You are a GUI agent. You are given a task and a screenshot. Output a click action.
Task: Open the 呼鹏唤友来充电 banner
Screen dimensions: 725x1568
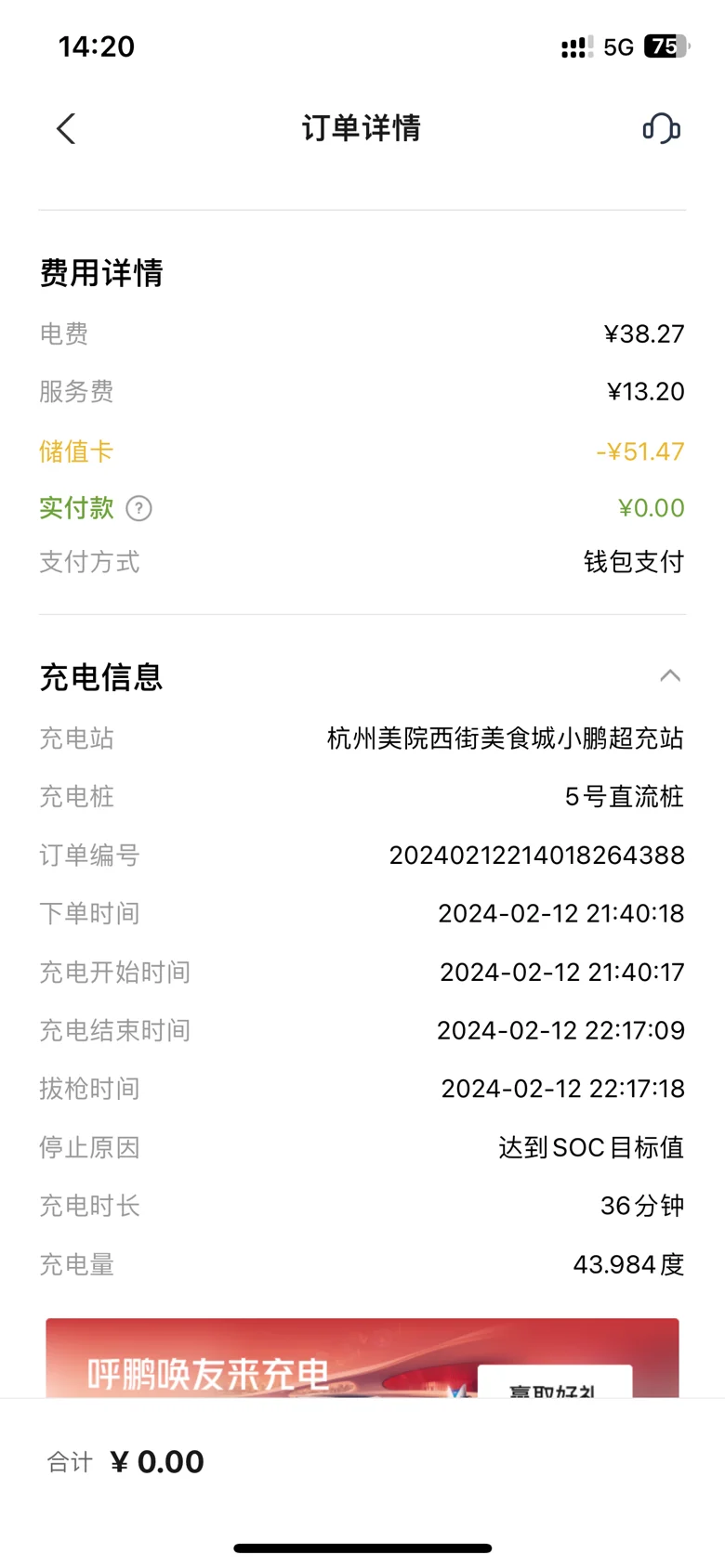click(x=362, y=1360)
